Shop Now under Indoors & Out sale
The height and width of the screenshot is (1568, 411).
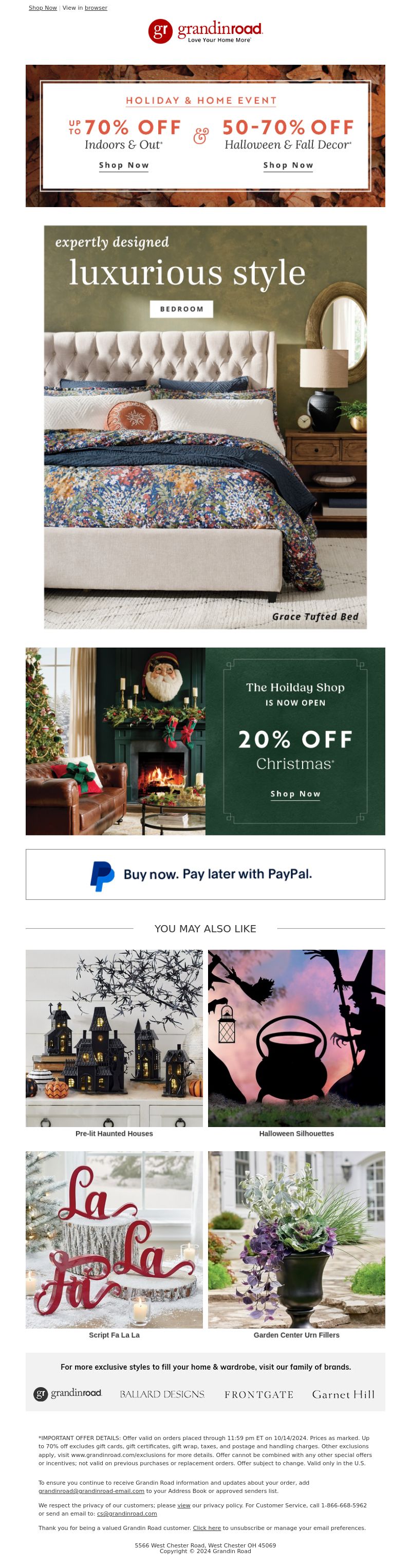(124, 165)
